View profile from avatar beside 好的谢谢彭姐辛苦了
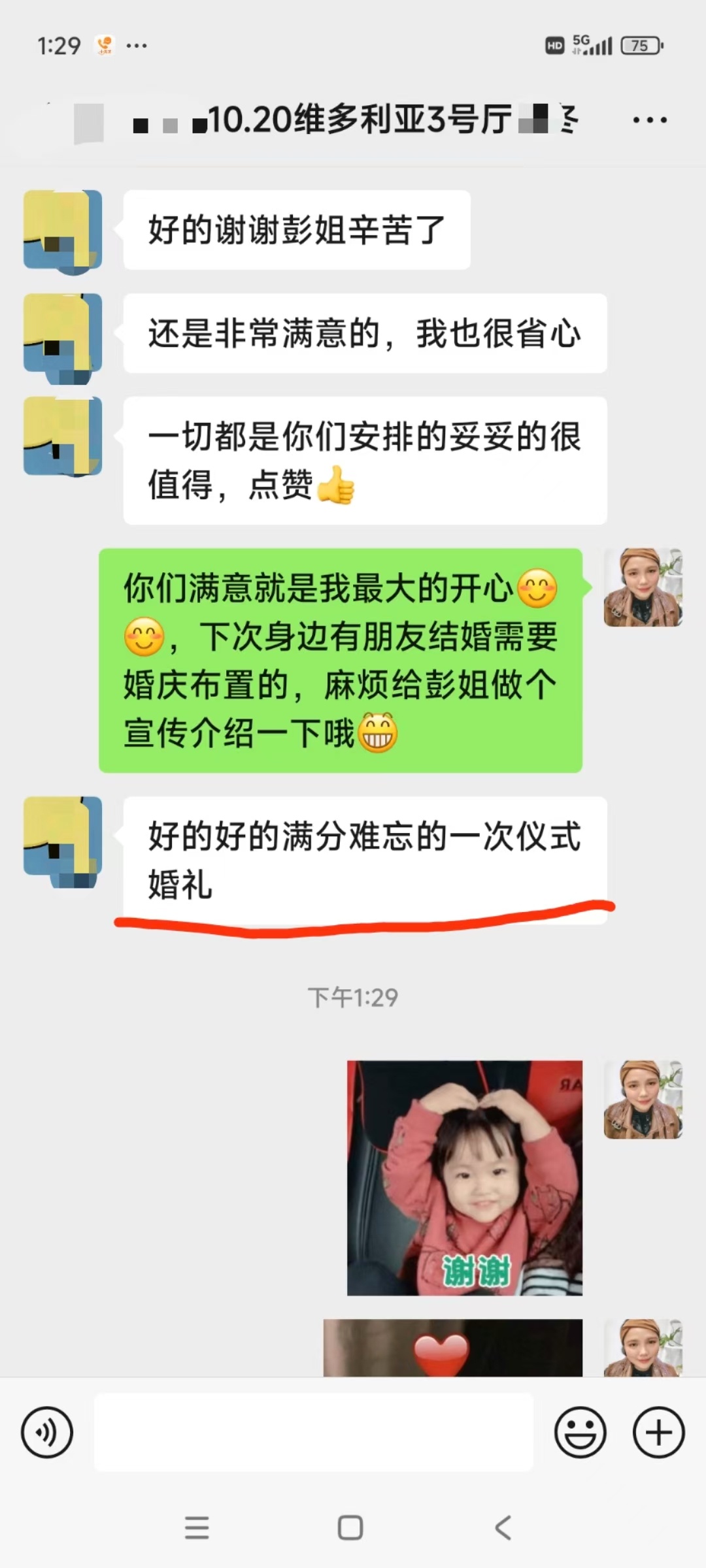 [63, 230]
